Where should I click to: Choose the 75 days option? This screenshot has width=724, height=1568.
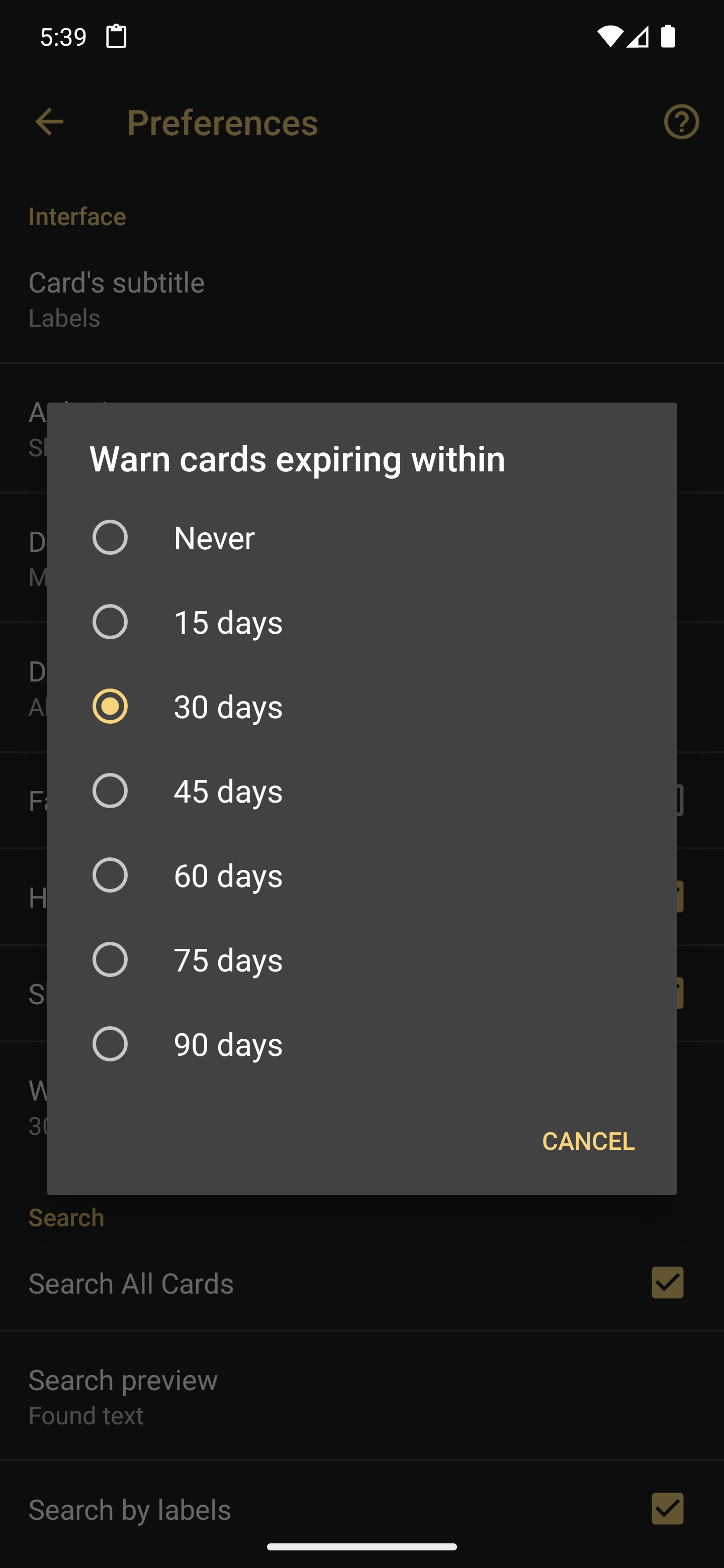point(361,959)
